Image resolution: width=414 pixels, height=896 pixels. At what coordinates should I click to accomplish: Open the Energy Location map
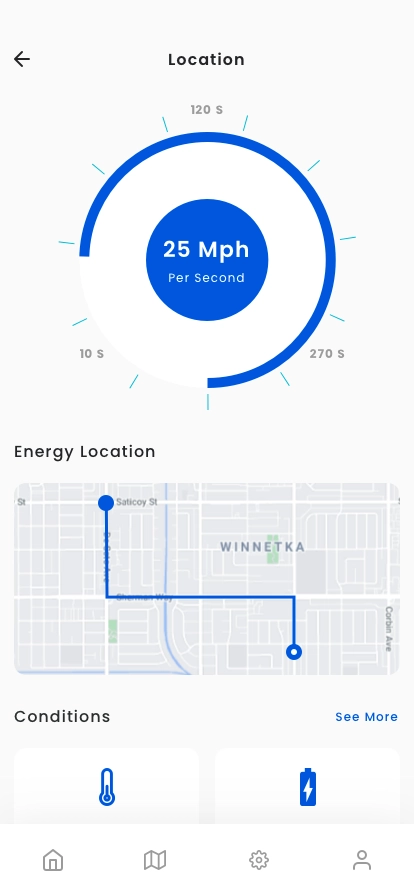(x=207, y=579)
